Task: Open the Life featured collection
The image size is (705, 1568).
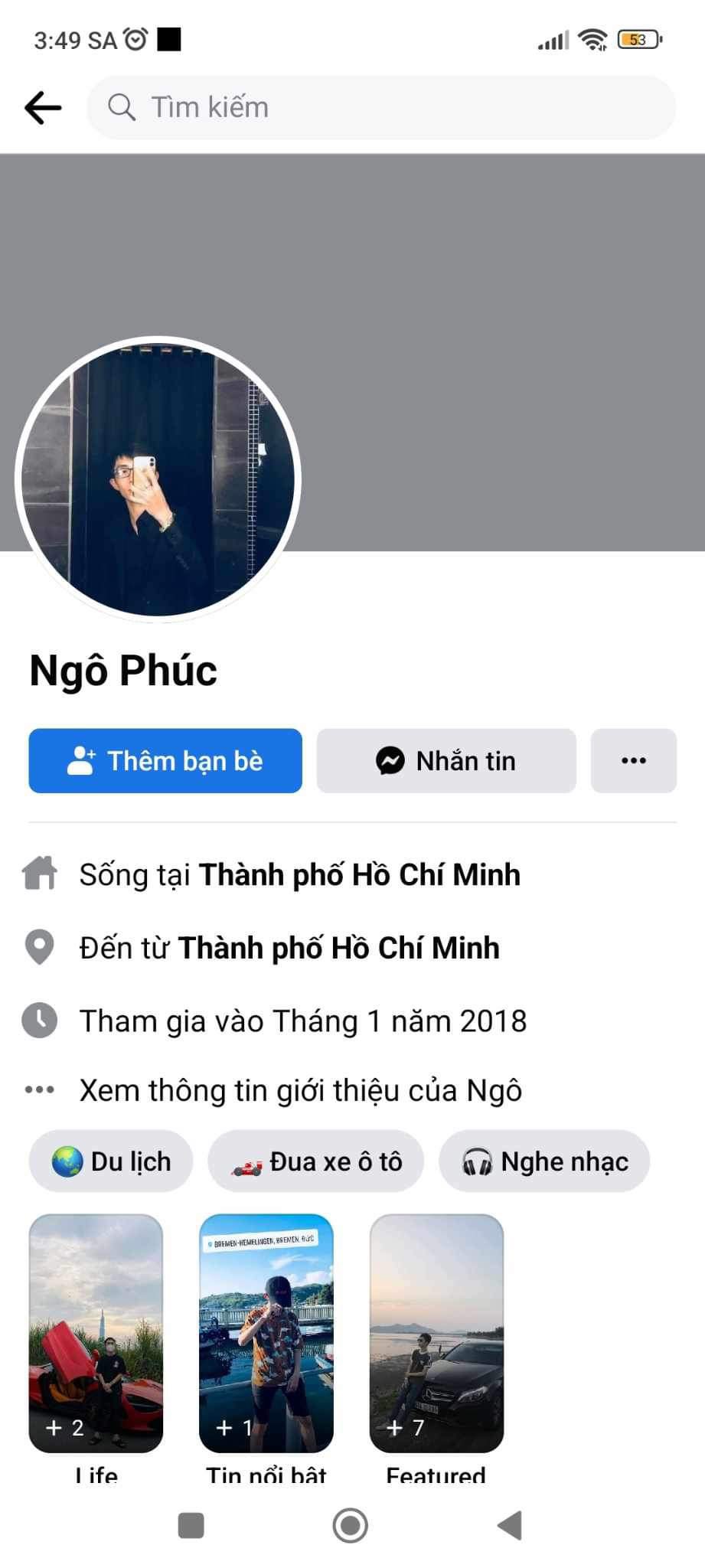Action: (x=96, y=1333)
